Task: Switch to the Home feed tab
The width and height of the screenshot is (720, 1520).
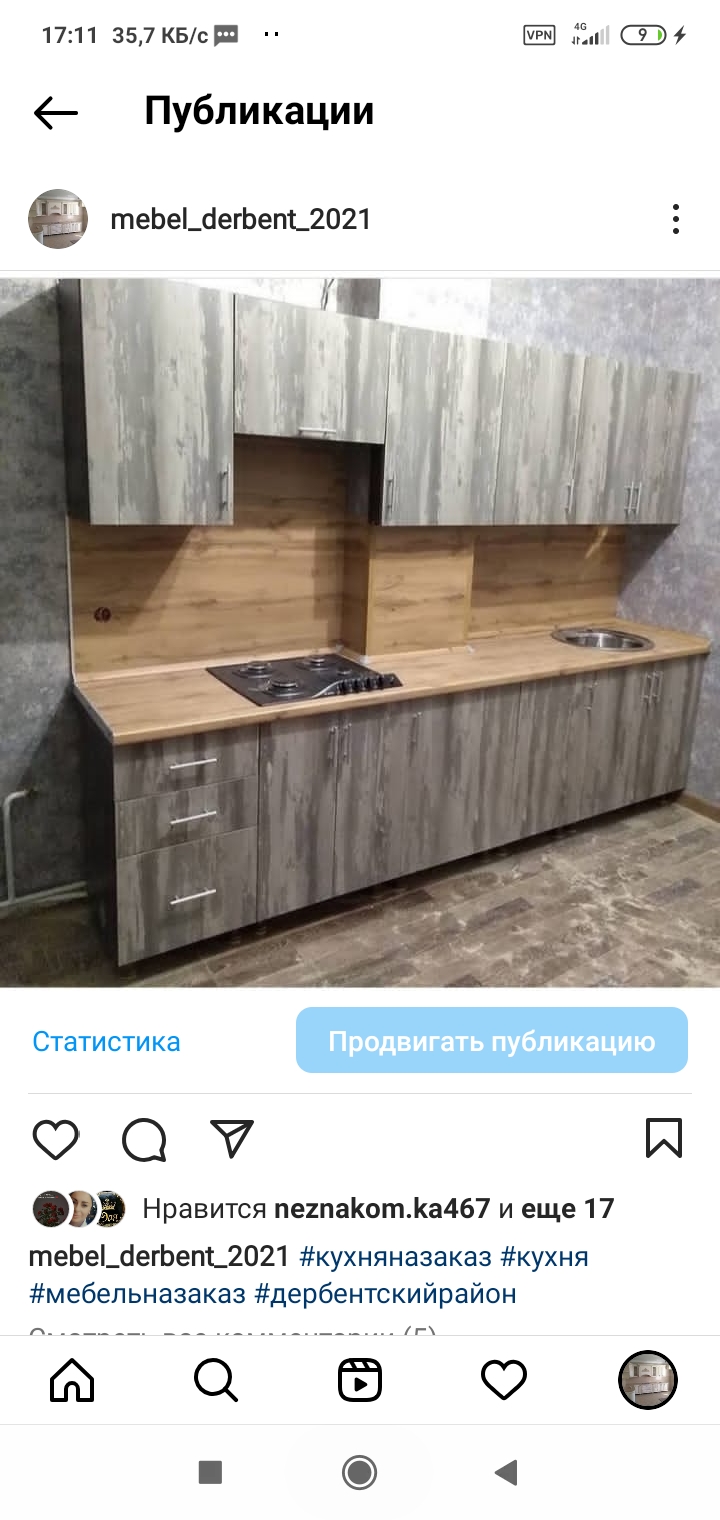Action: [x=72, y=1381]
